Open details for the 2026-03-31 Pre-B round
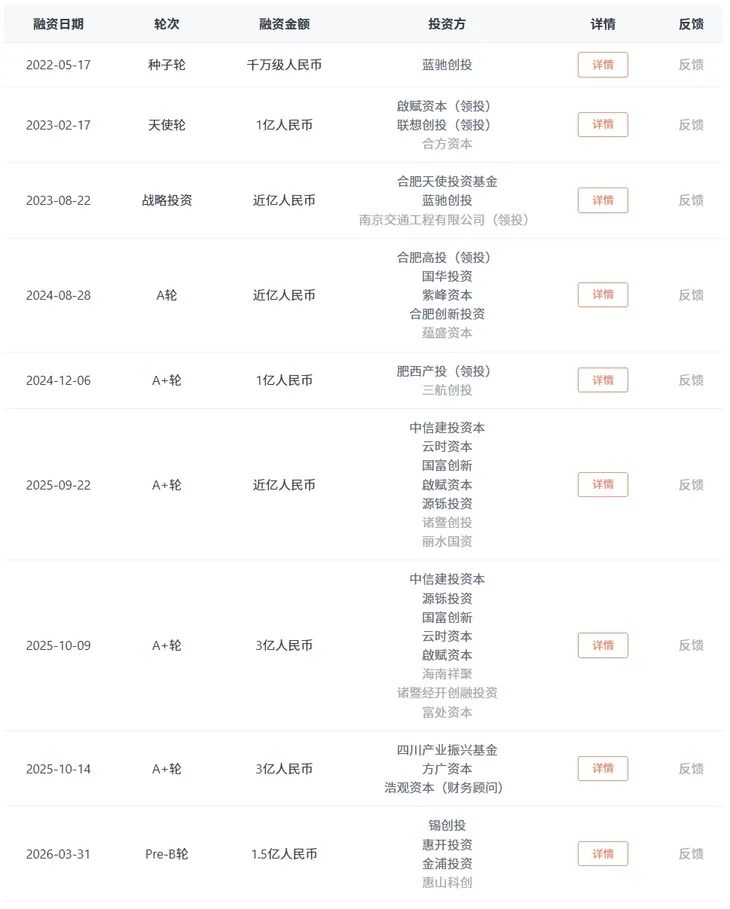This screenshot has height=909, width=730. [x=603, y=854]
